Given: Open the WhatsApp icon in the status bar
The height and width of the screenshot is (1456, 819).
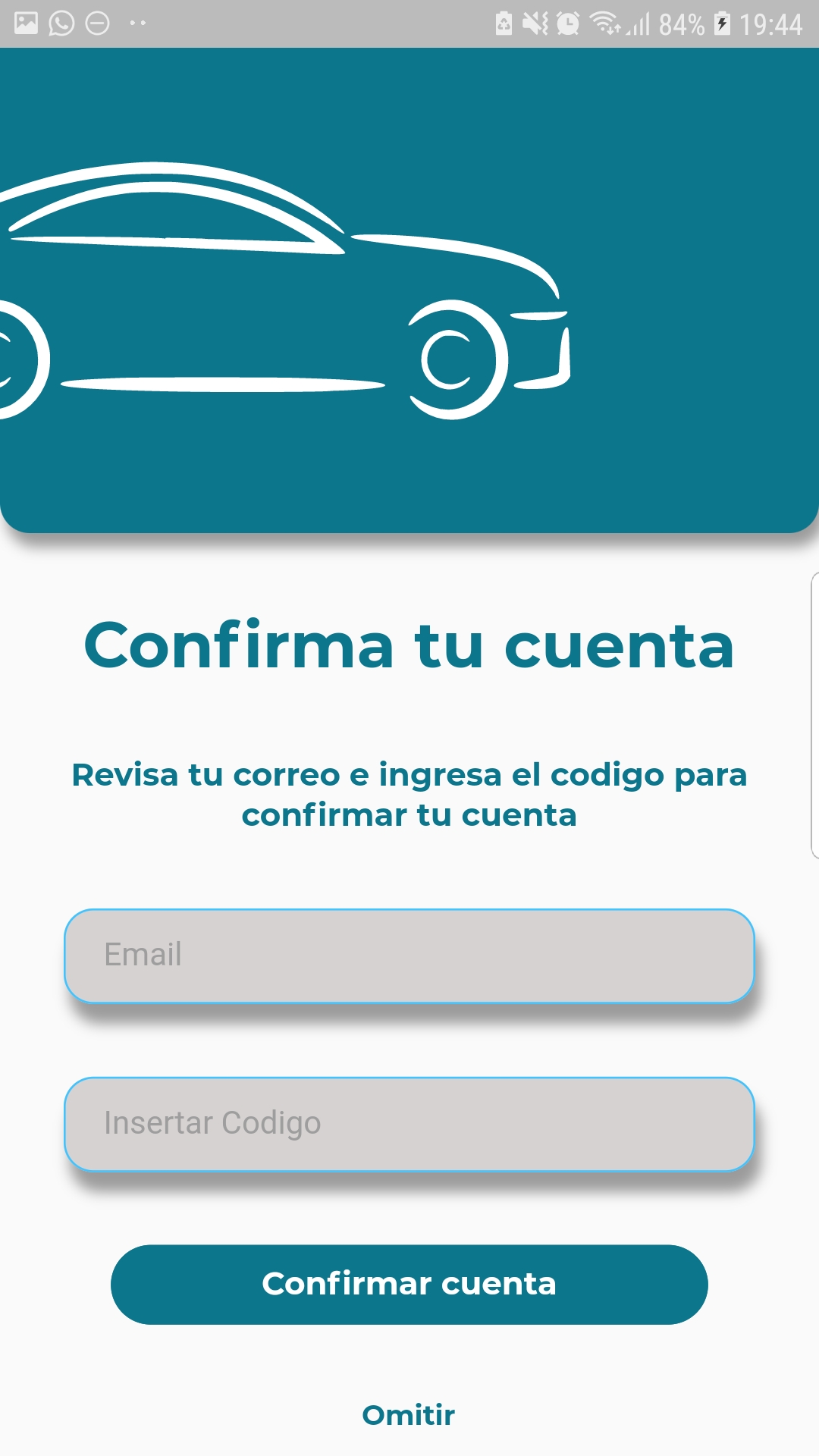Looking at the screenshot, I should 61,22.
